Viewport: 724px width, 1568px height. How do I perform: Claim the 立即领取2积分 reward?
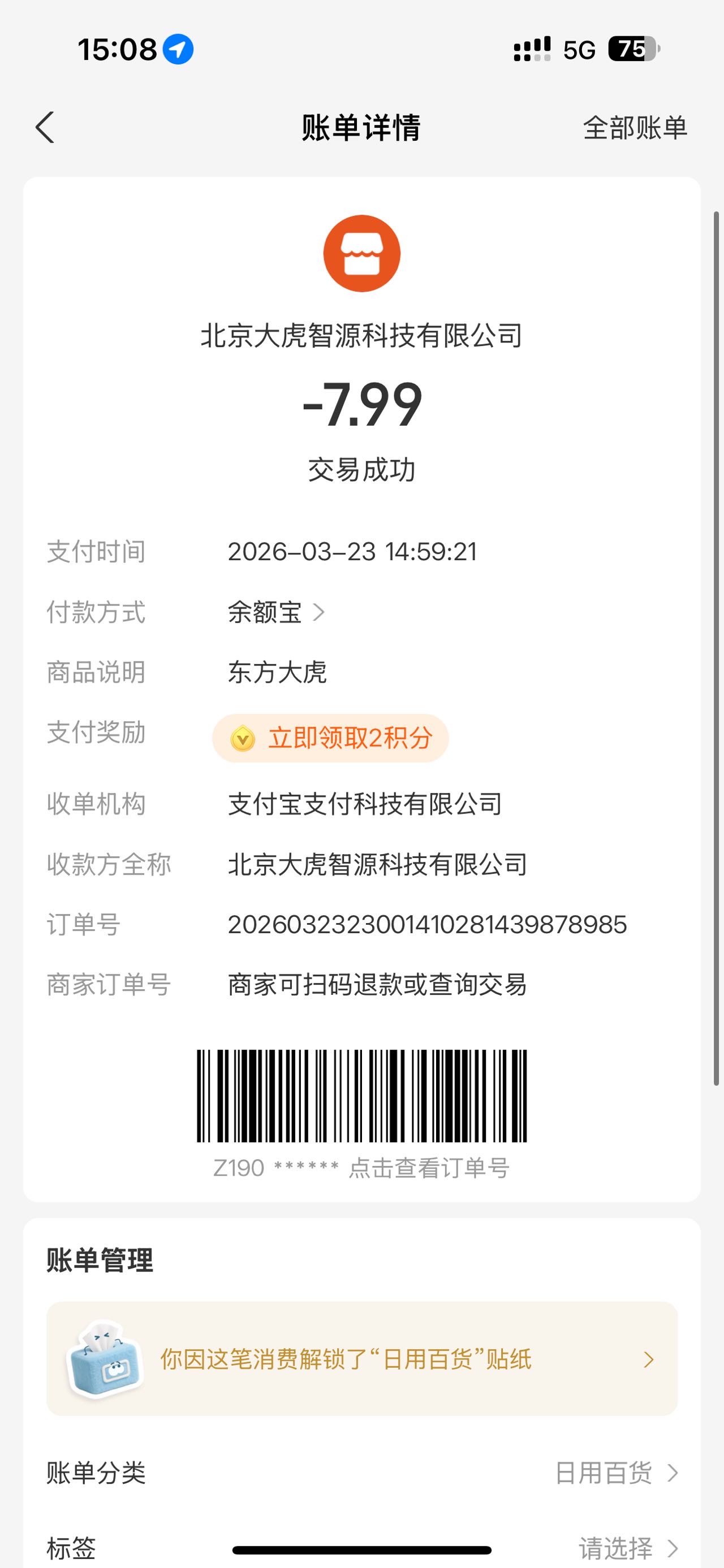[331, 738]
